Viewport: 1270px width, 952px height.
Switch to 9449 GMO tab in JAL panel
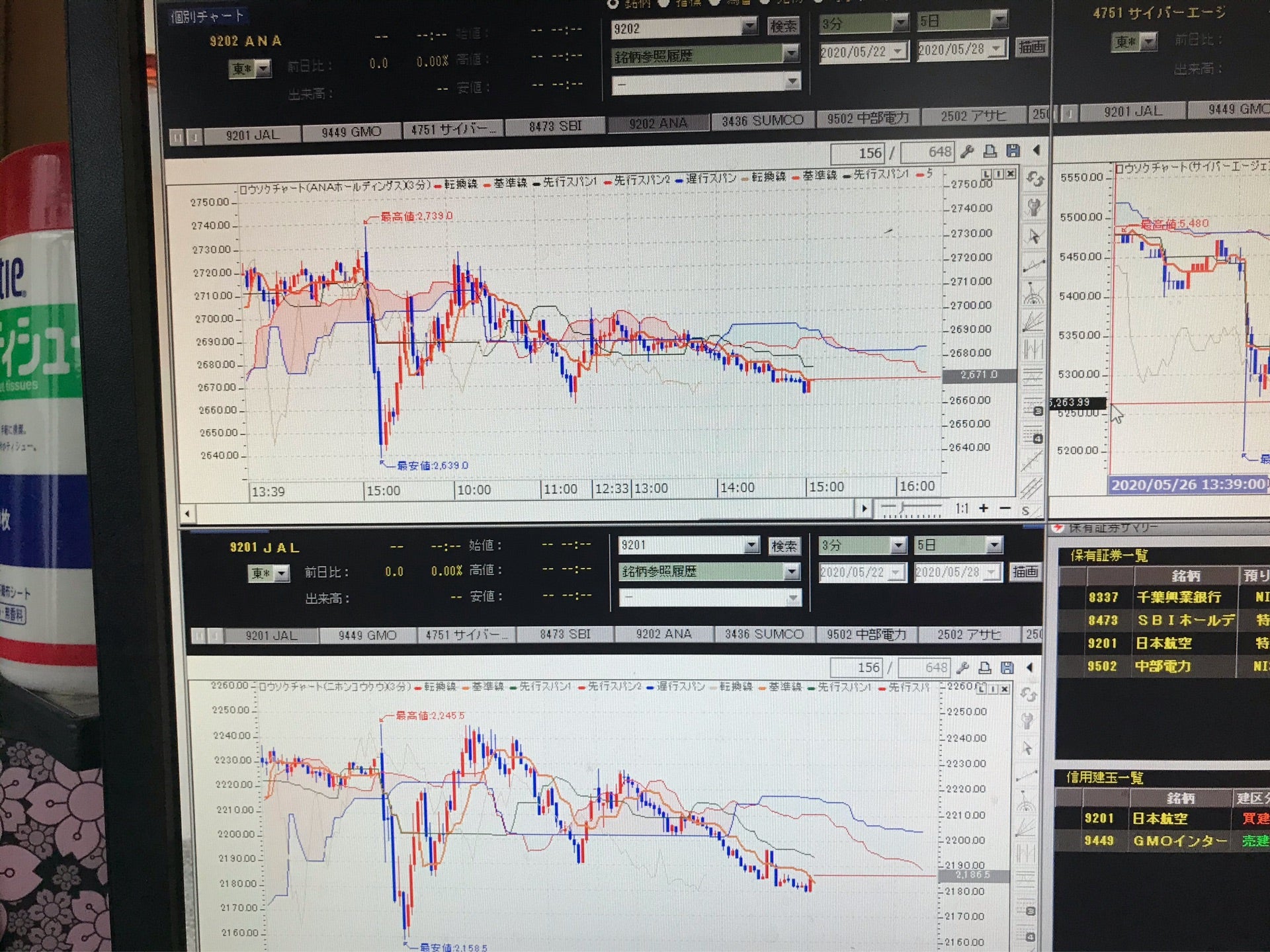click(367, 635)
